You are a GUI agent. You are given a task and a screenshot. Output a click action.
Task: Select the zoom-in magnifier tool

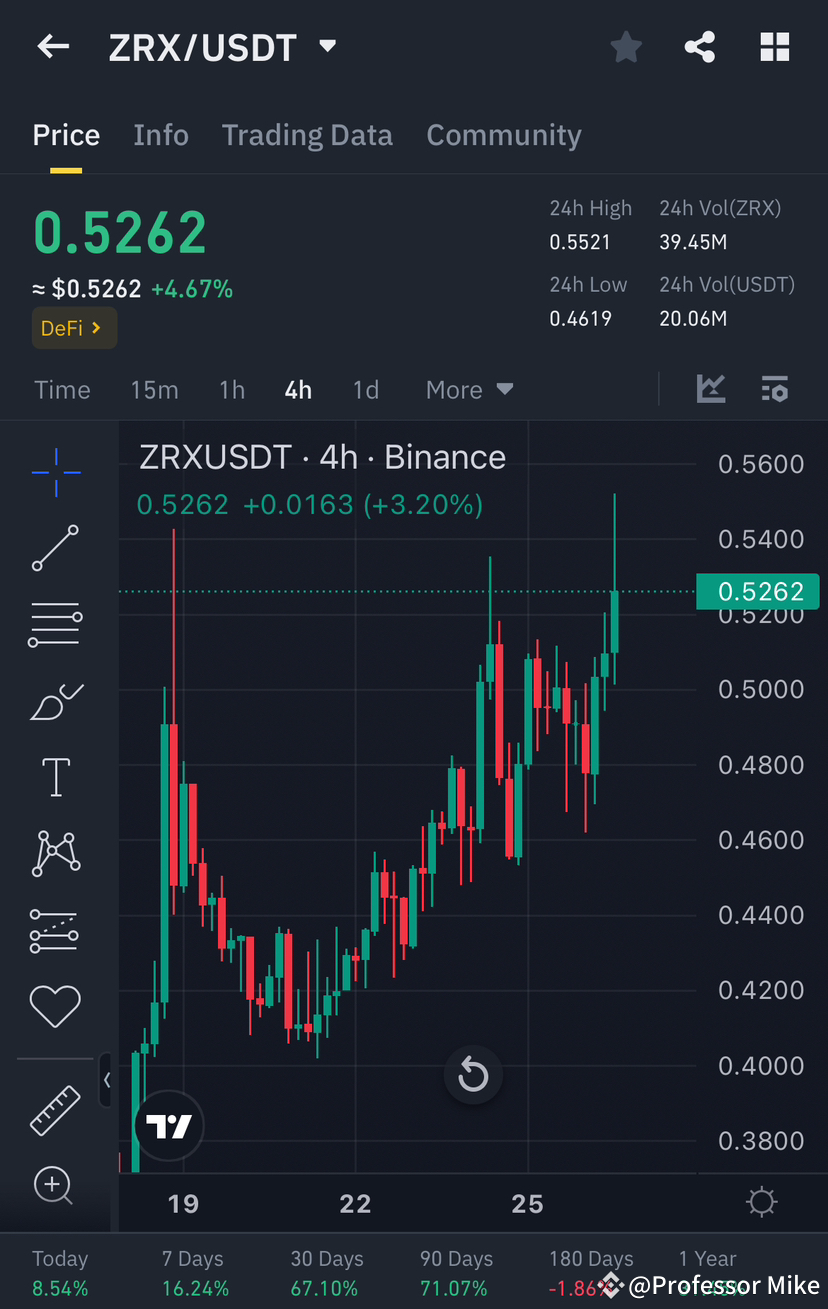55,1186
